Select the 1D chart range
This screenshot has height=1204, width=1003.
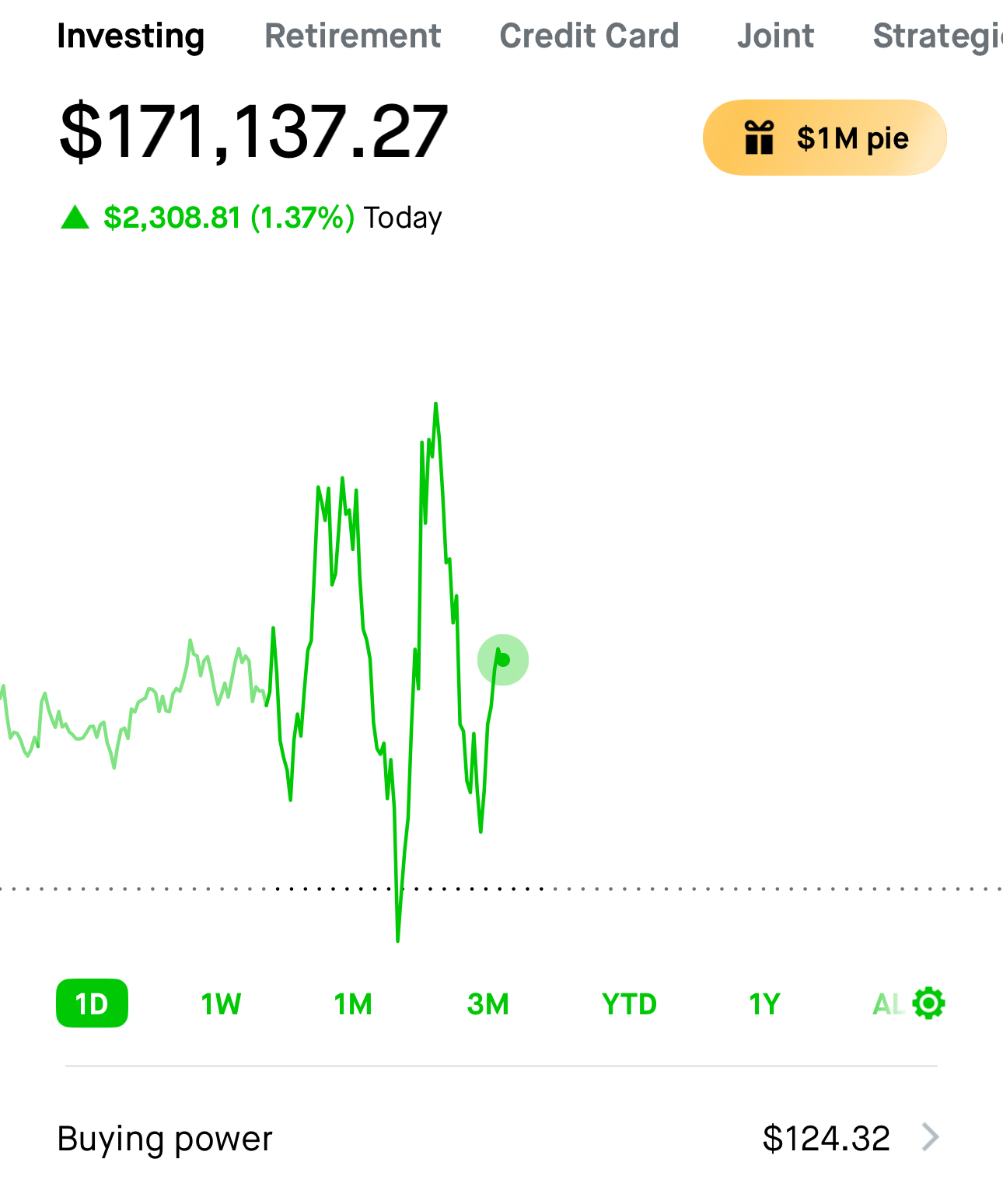92,1003
